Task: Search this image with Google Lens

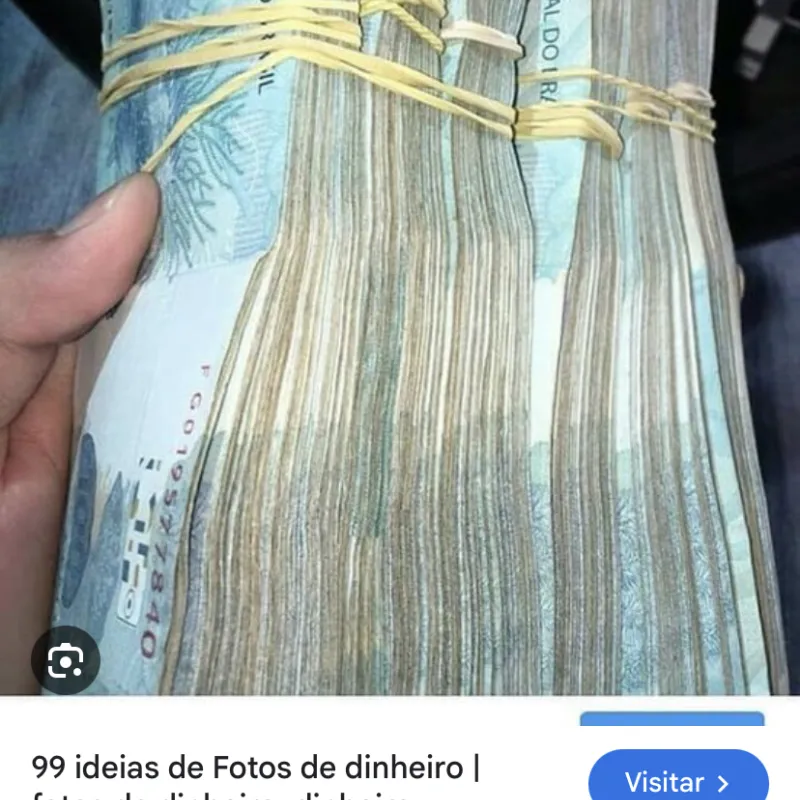Action: tap(66, 660)
